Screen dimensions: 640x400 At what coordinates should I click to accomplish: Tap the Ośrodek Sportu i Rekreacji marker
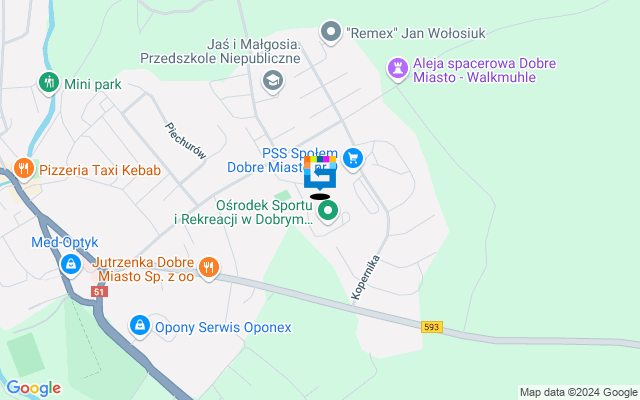click(327, 211)
